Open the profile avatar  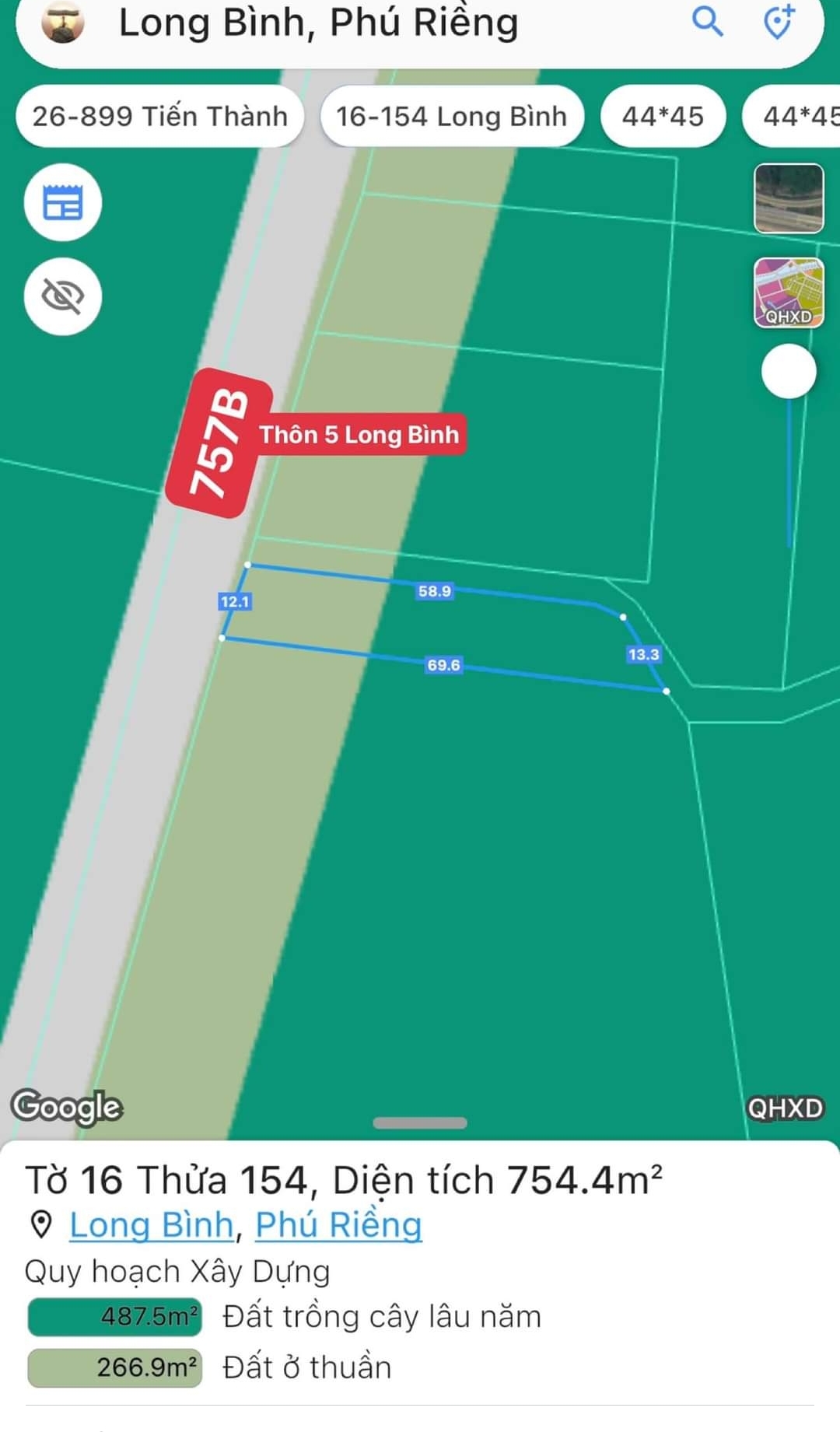63,23
